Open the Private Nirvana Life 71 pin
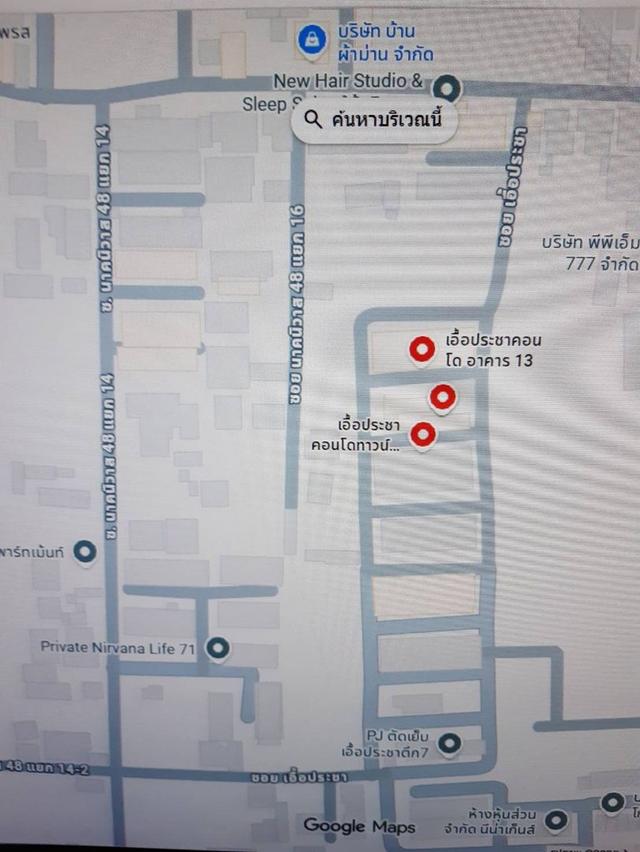This screenshot has width=640, height=852. click(x=217, y=649)
